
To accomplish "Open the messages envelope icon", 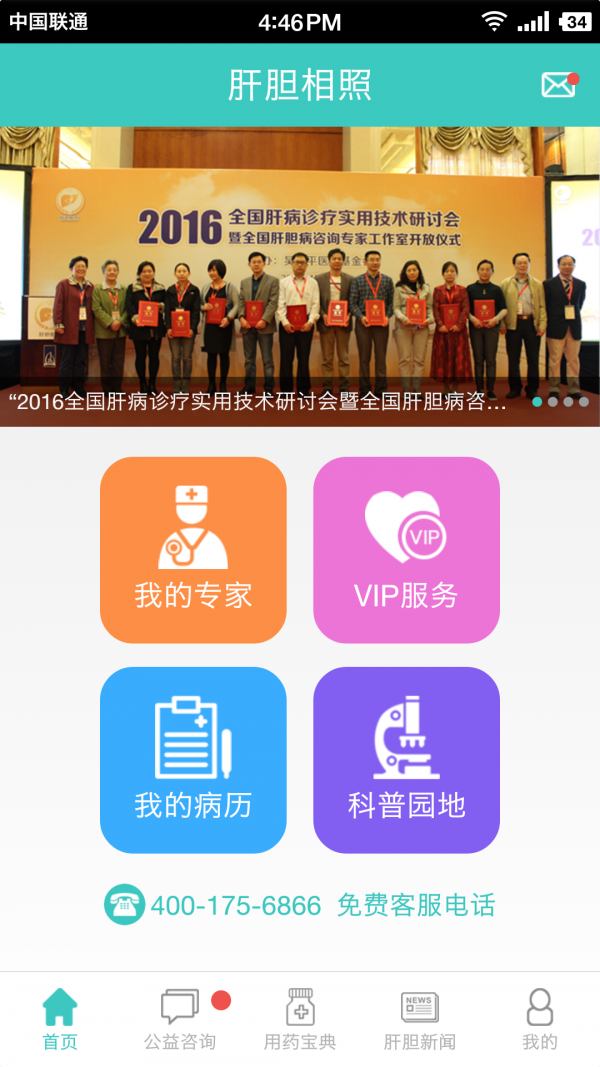I will coord(559,85).
